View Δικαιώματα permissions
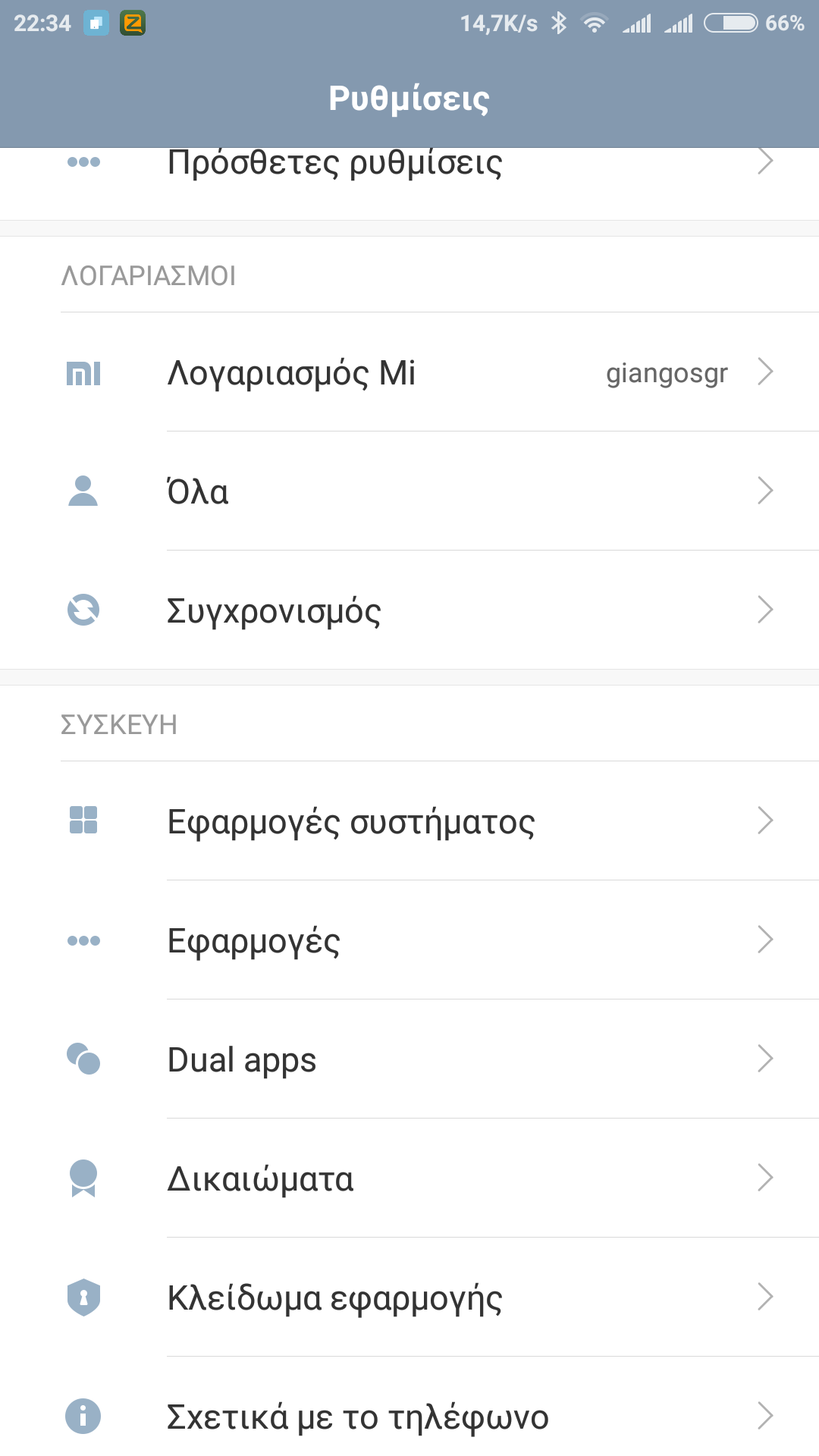Viewport: 819px width, 1456px height. 409,1178
